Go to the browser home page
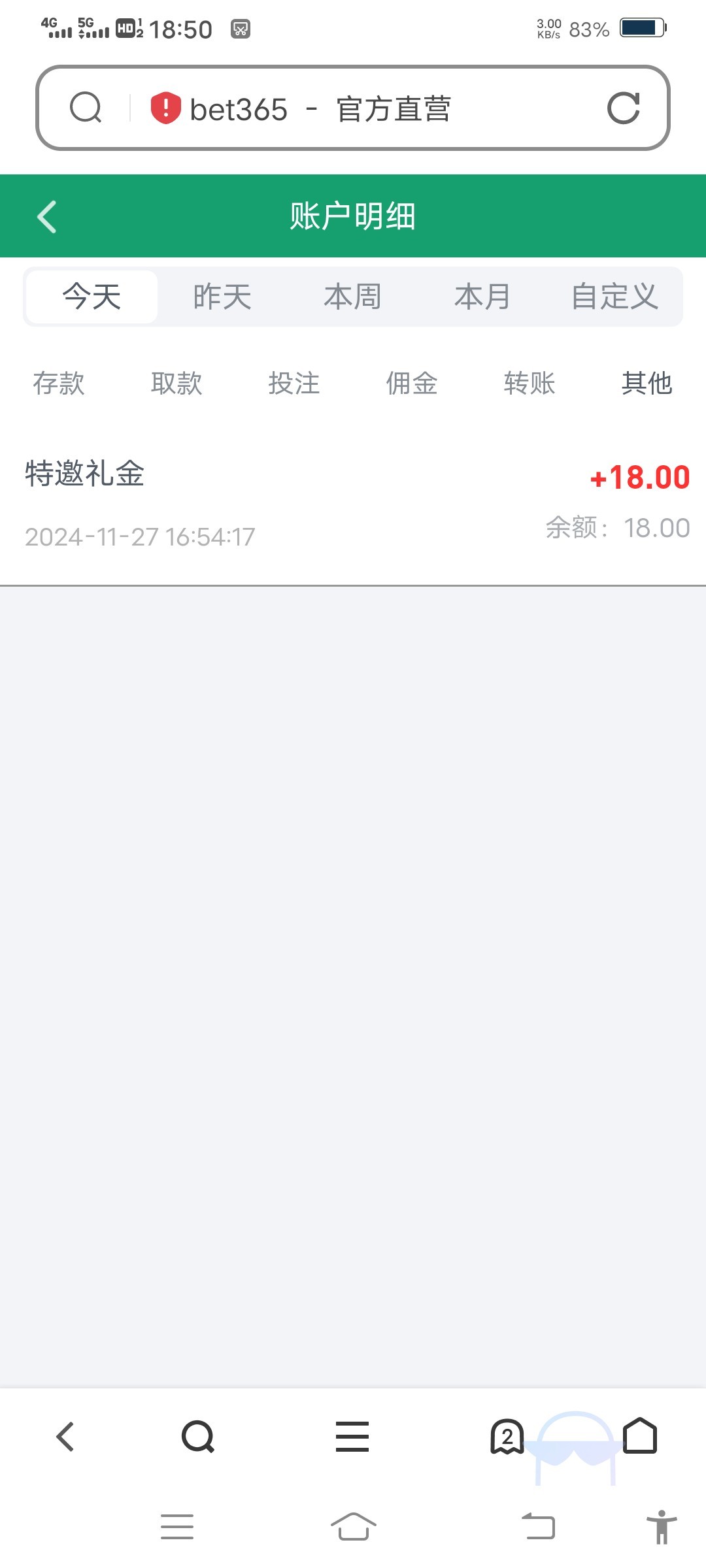Screen dimensions: 706x1568 pos(640,1435)
